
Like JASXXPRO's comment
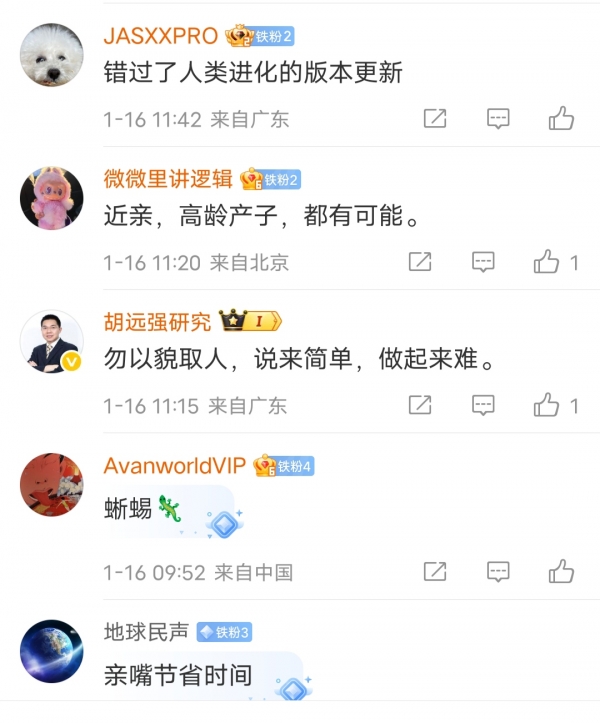point(561,119)
